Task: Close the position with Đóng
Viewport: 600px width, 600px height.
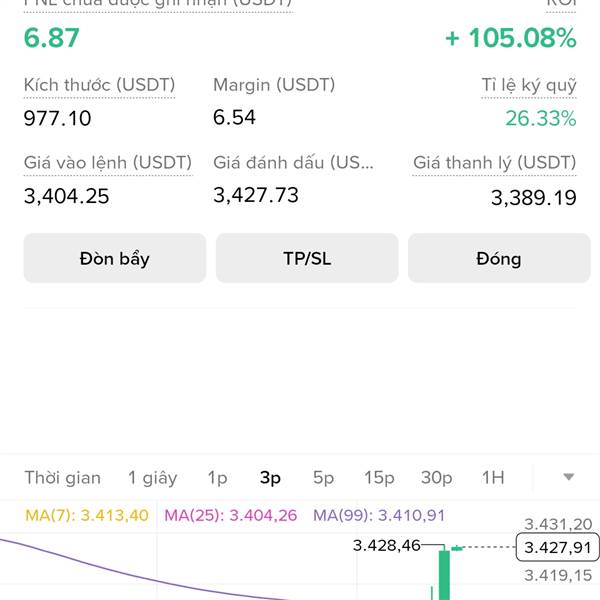Action: click(x=499, y=258)
